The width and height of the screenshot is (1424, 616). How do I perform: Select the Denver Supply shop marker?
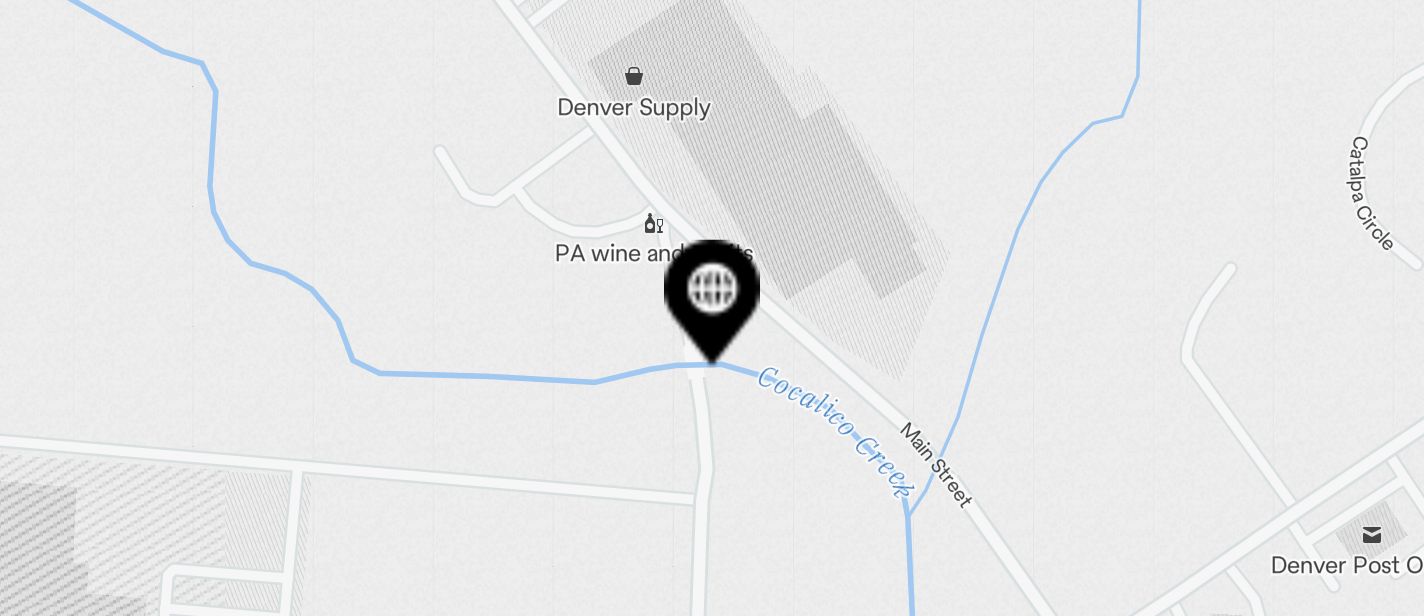pyautogui.click(x=634, y=76)
